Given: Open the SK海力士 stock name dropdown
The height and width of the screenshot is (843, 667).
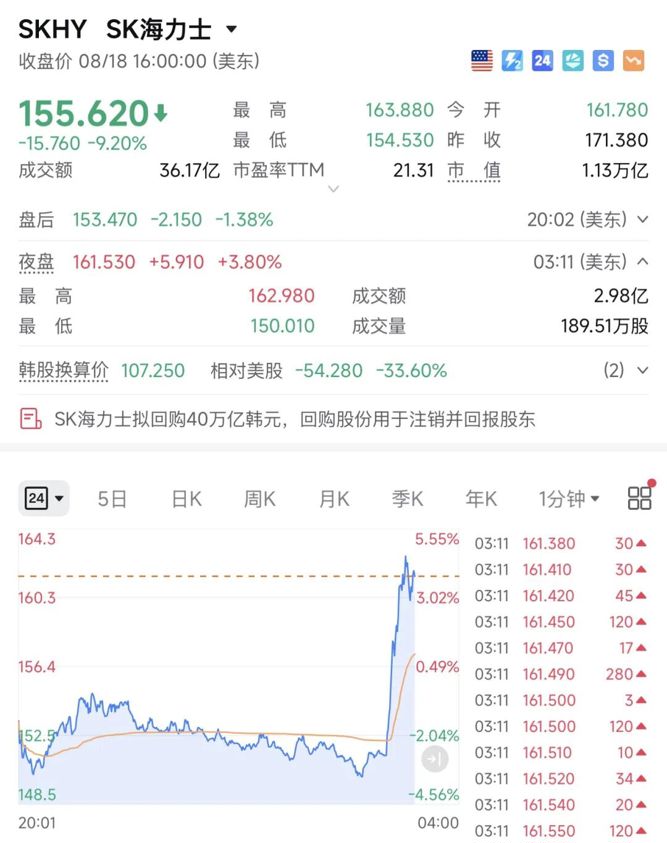Looking at the screenshot, I should (232, 29).
